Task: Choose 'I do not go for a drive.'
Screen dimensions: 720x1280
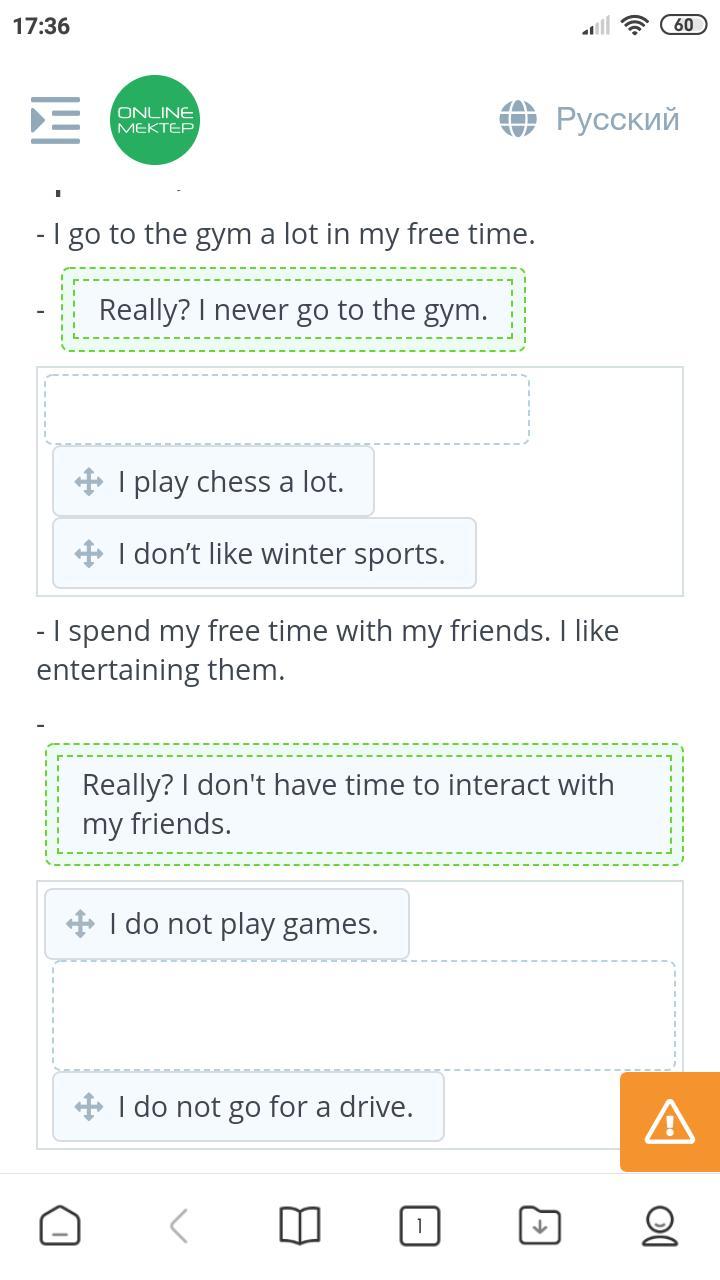Action: 248,1107
